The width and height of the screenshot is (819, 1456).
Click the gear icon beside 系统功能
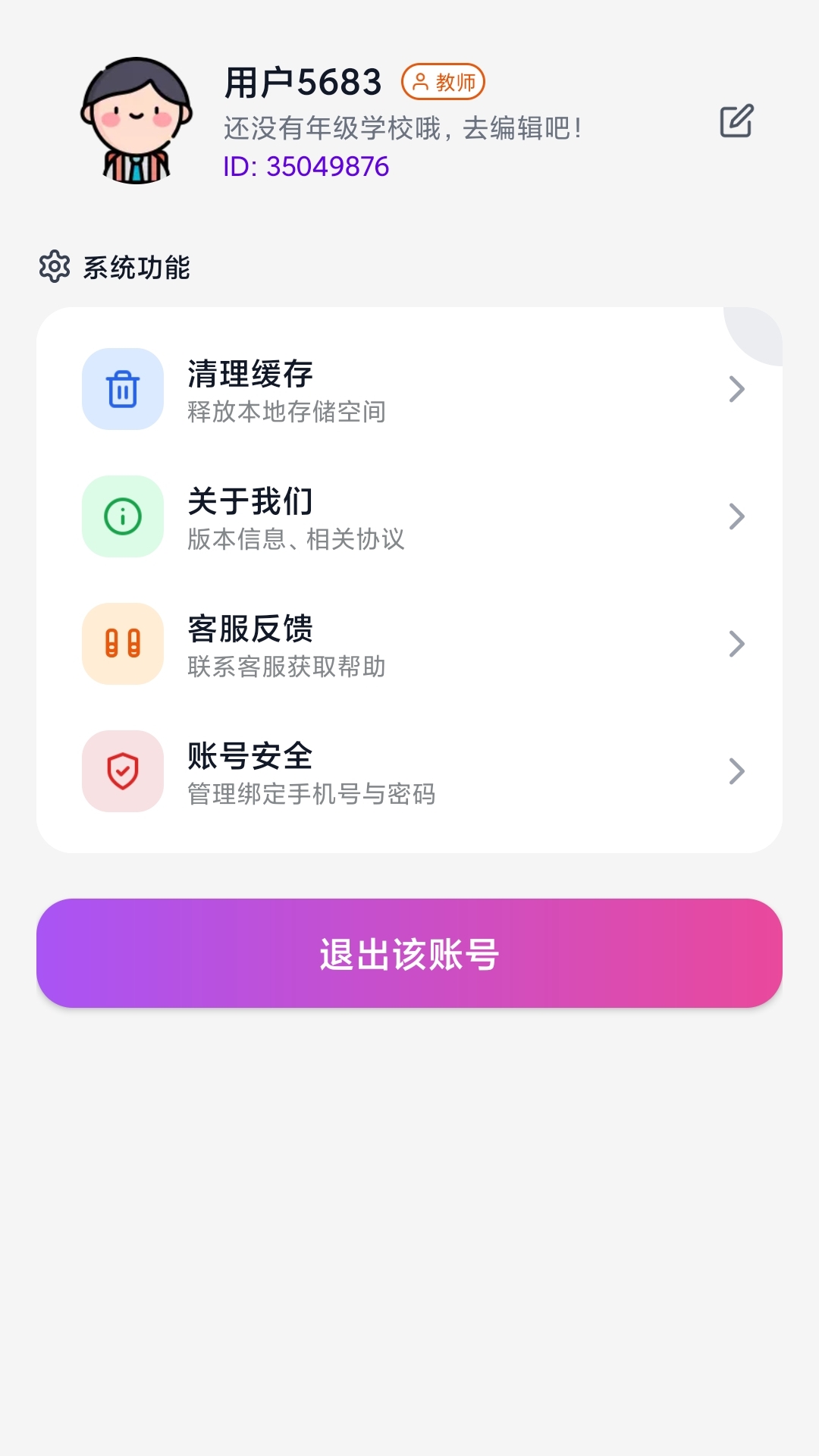[x=54, y=267]
